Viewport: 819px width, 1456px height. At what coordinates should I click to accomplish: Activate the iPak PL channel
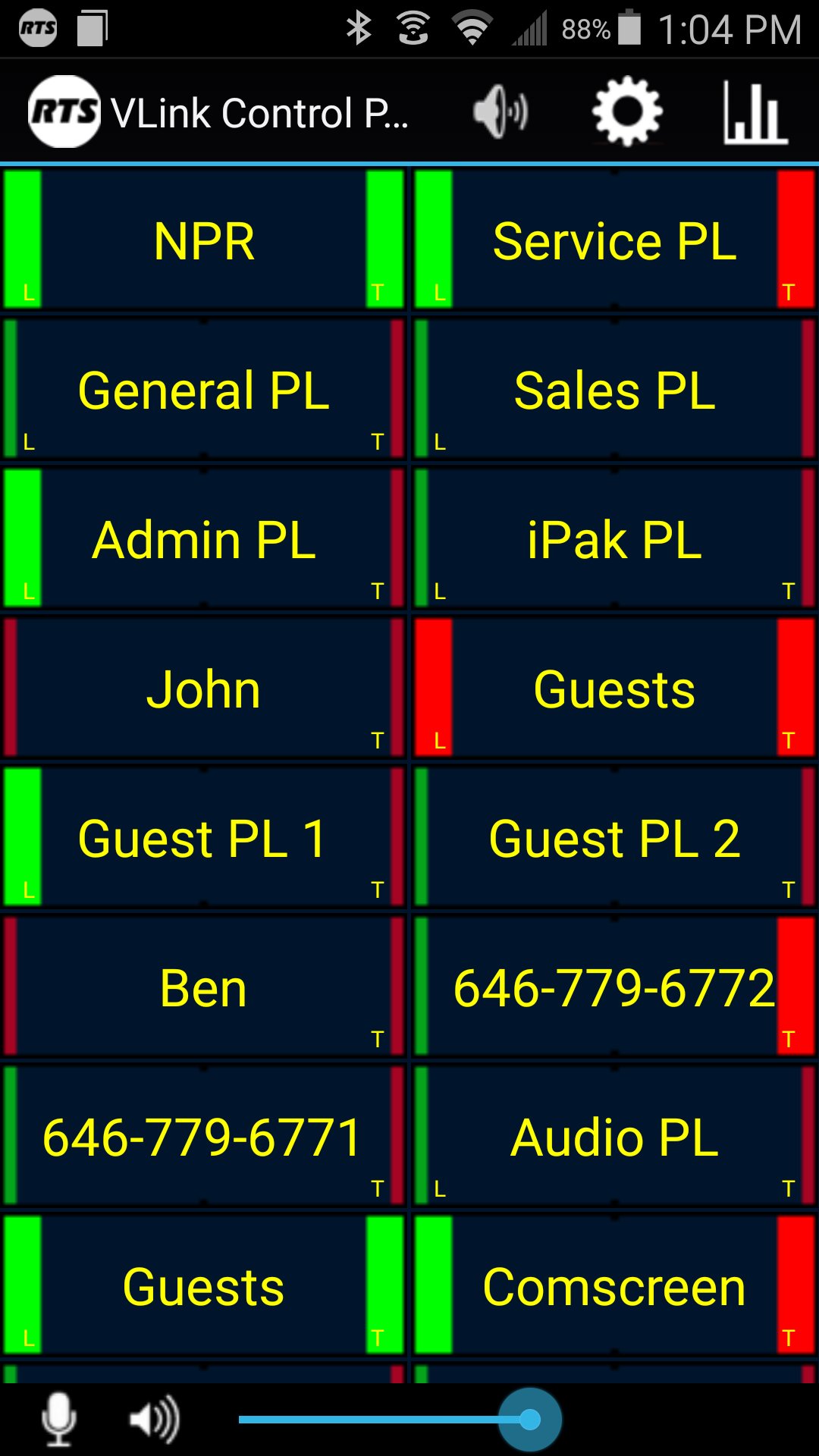[x=614, y=538]
